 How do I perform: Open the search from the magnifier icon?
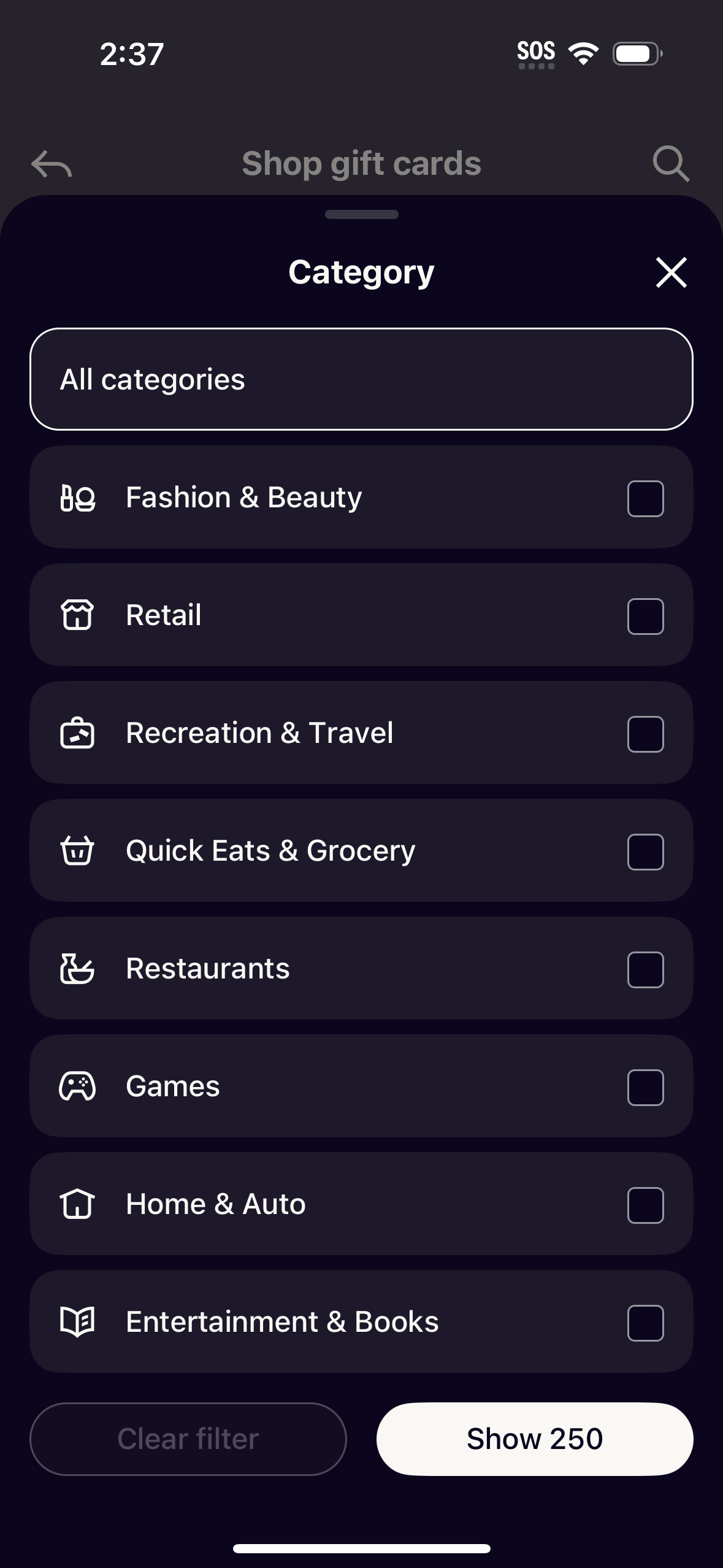click(x=671, y=163)
